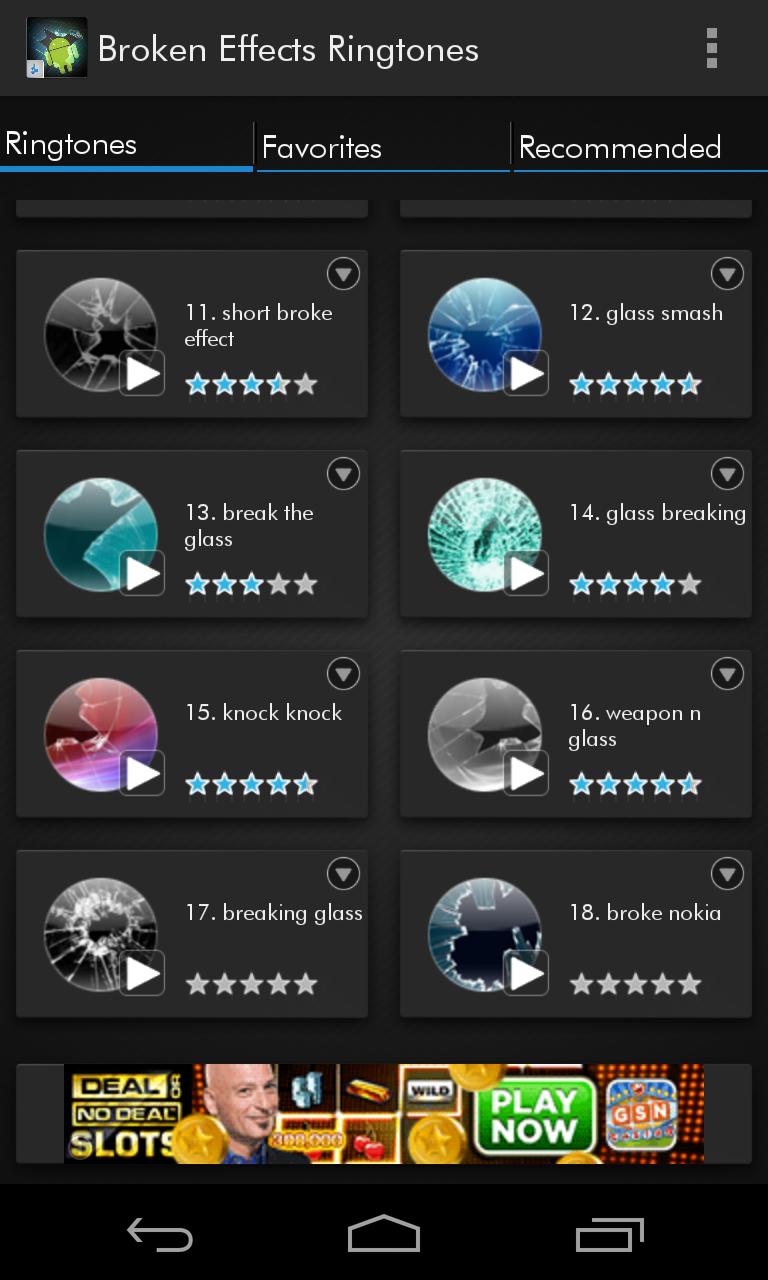The image size is (768, 1280).
Task: Go back using the system back button
Action: [160, 1235]
